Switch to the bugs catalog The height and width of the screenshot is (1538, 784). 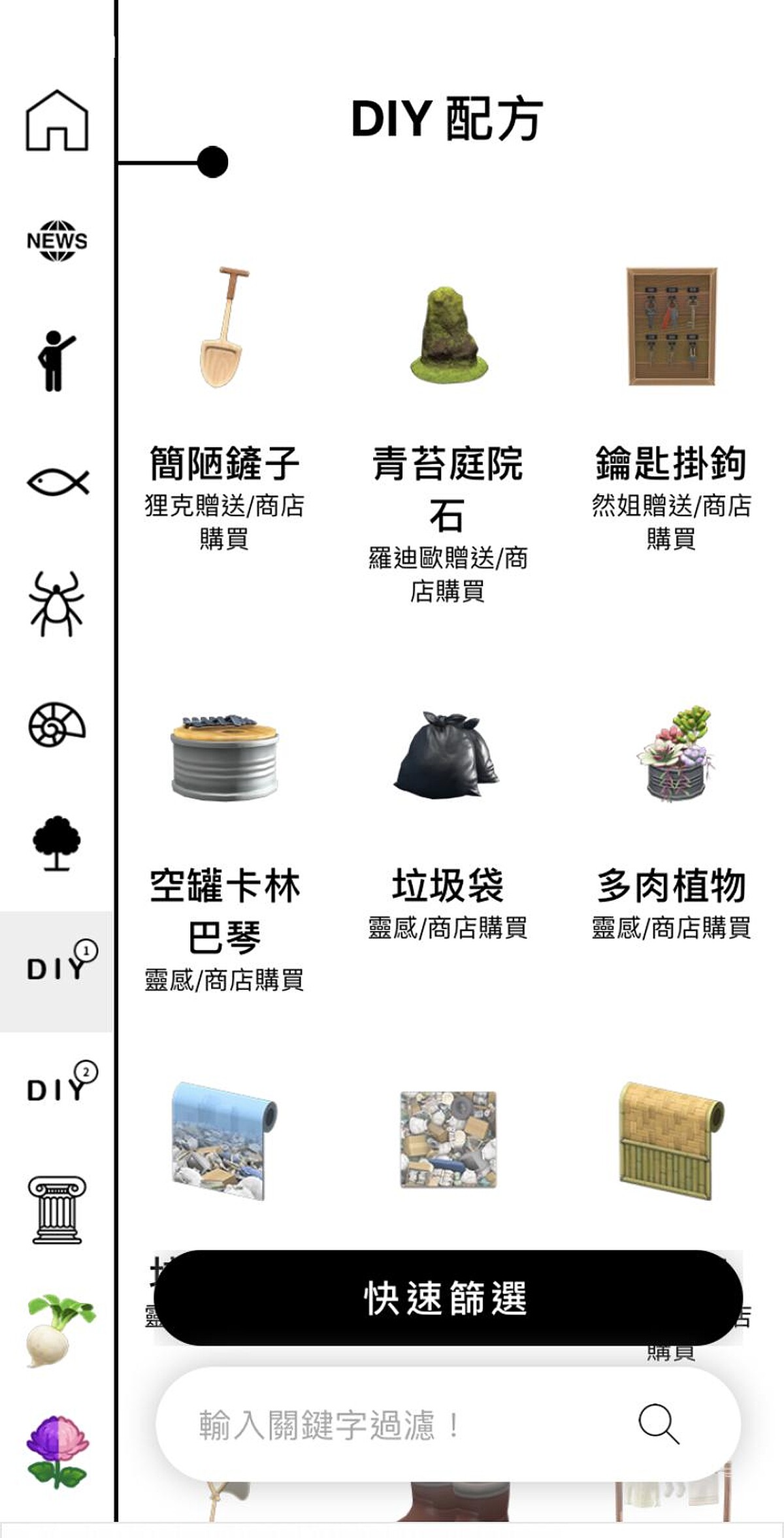click(x=57, y=603)
